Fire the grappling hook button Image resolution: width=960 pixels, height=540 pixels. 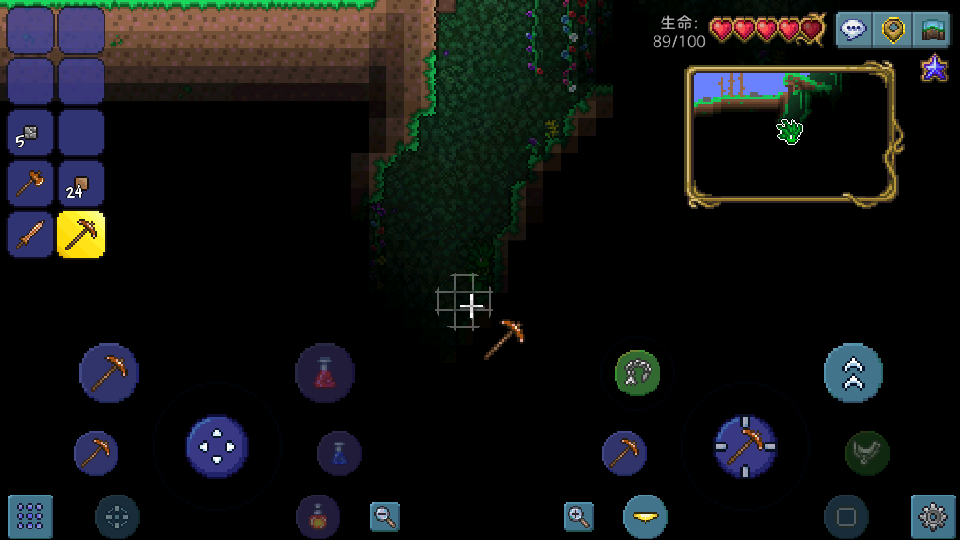click(x=637, y=373)
